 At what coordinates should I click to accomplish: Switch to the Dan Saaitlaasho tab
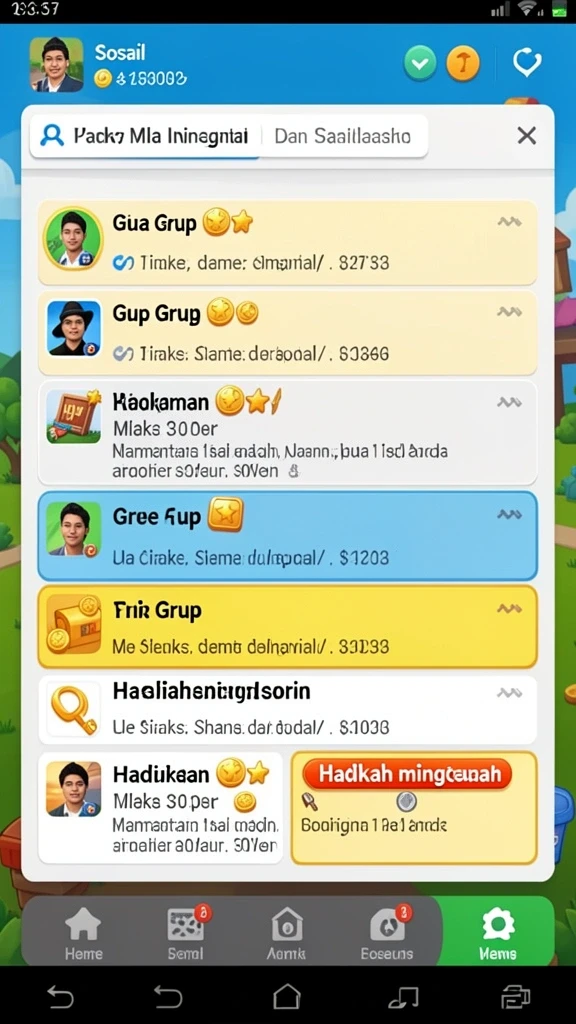click(x=343, y=136)
